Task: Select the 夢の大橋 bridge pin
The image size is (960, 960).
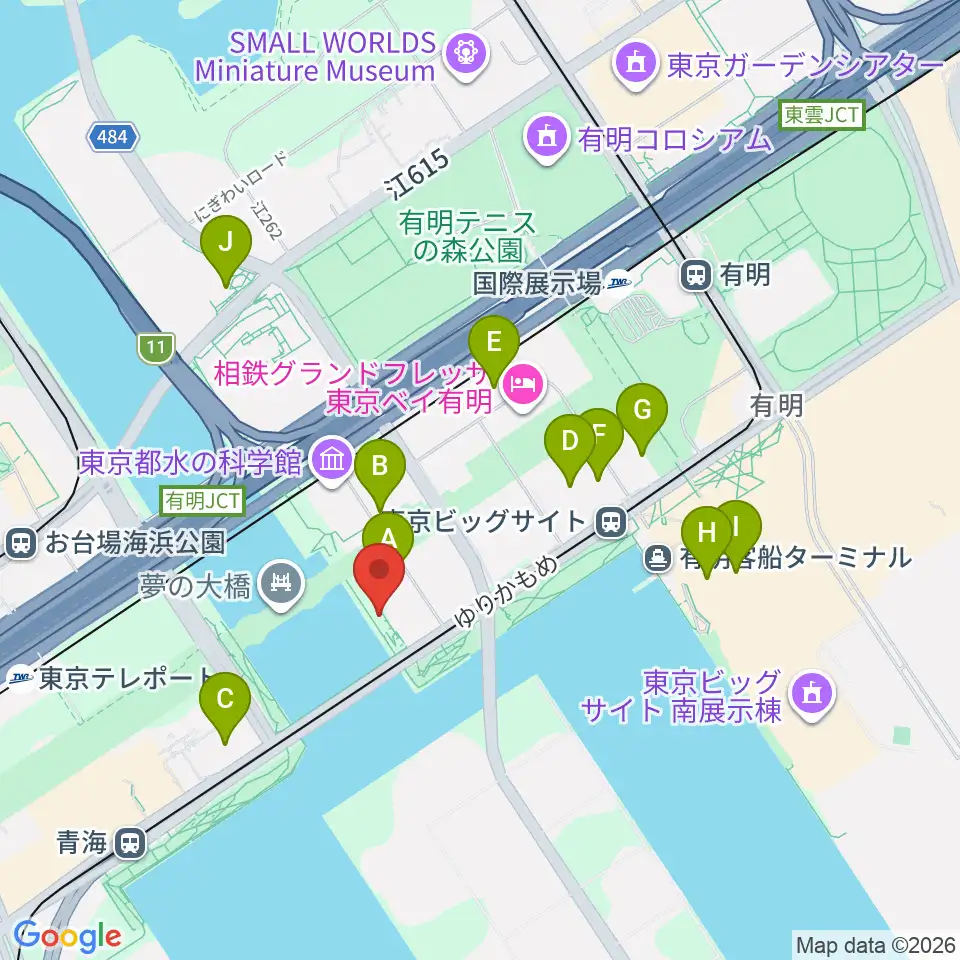Action: (282, 585)
